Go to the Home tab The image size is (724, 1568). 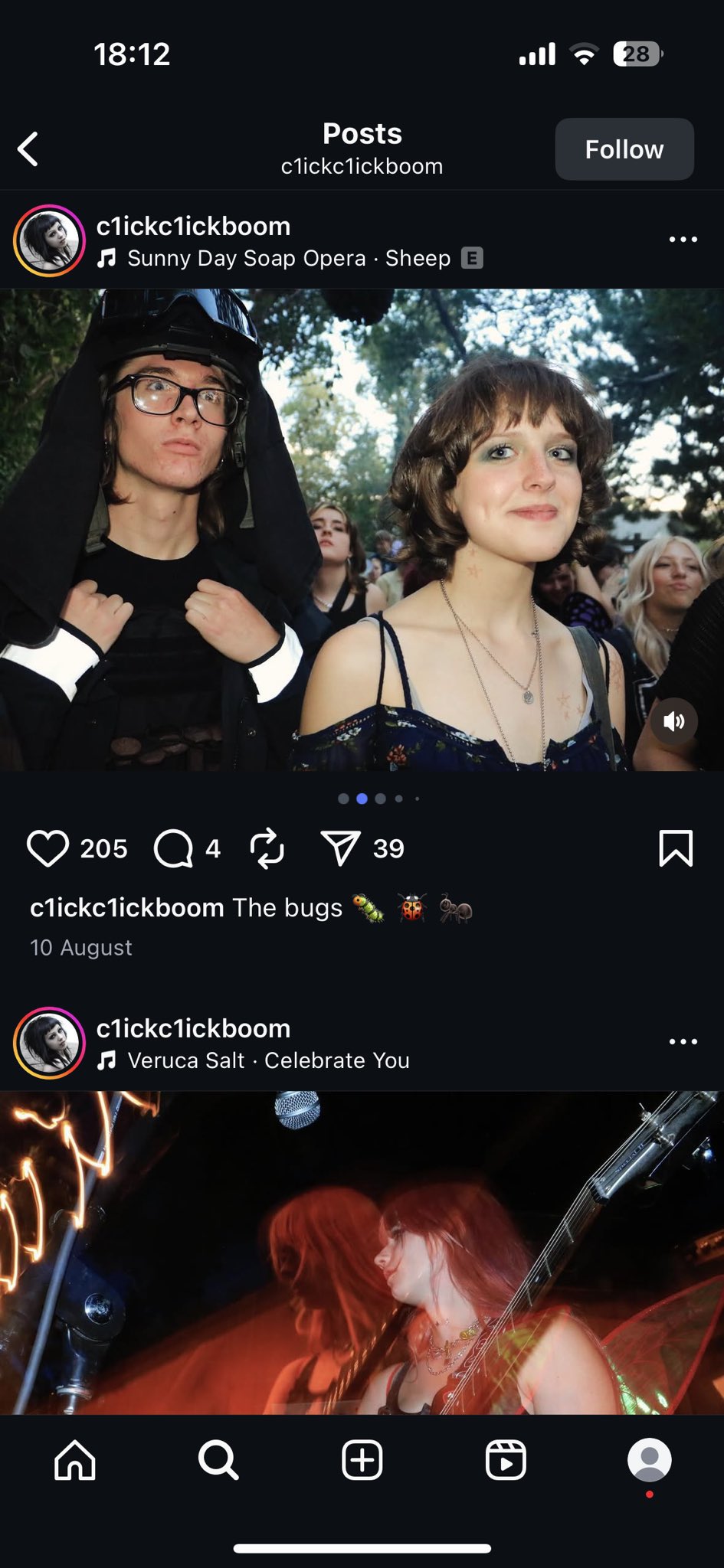(75, 1460)
